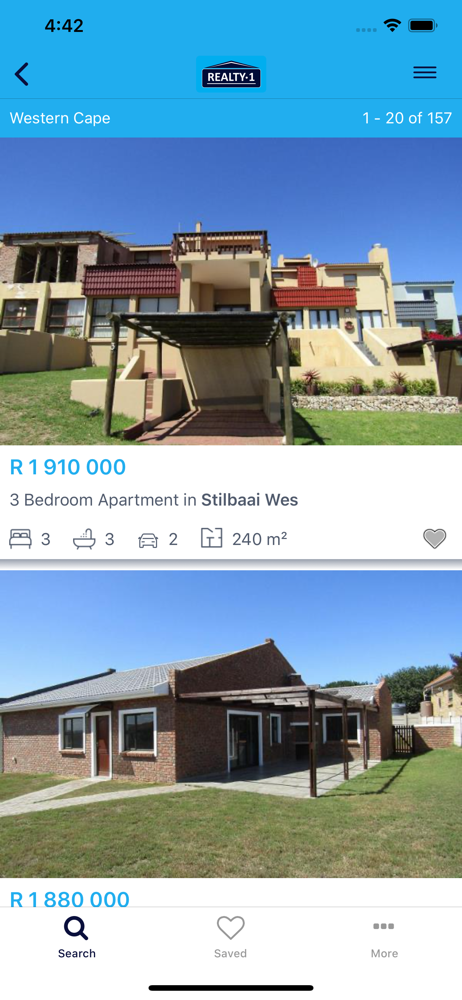Screen dimensions: 462x1000
Task: Open the More tab
Action: tap(384, 937)
